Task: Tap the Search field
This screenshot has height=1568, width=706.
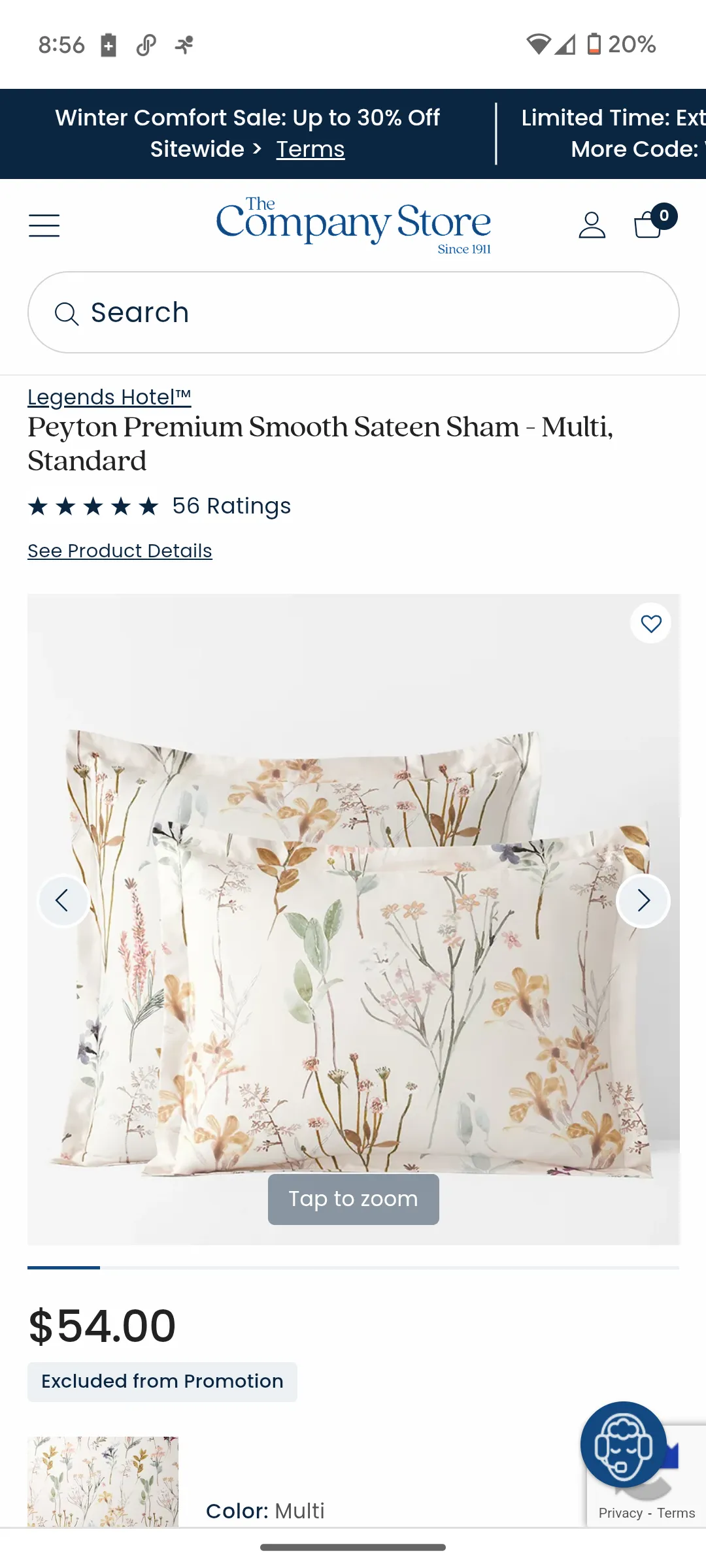Action: 353,312
